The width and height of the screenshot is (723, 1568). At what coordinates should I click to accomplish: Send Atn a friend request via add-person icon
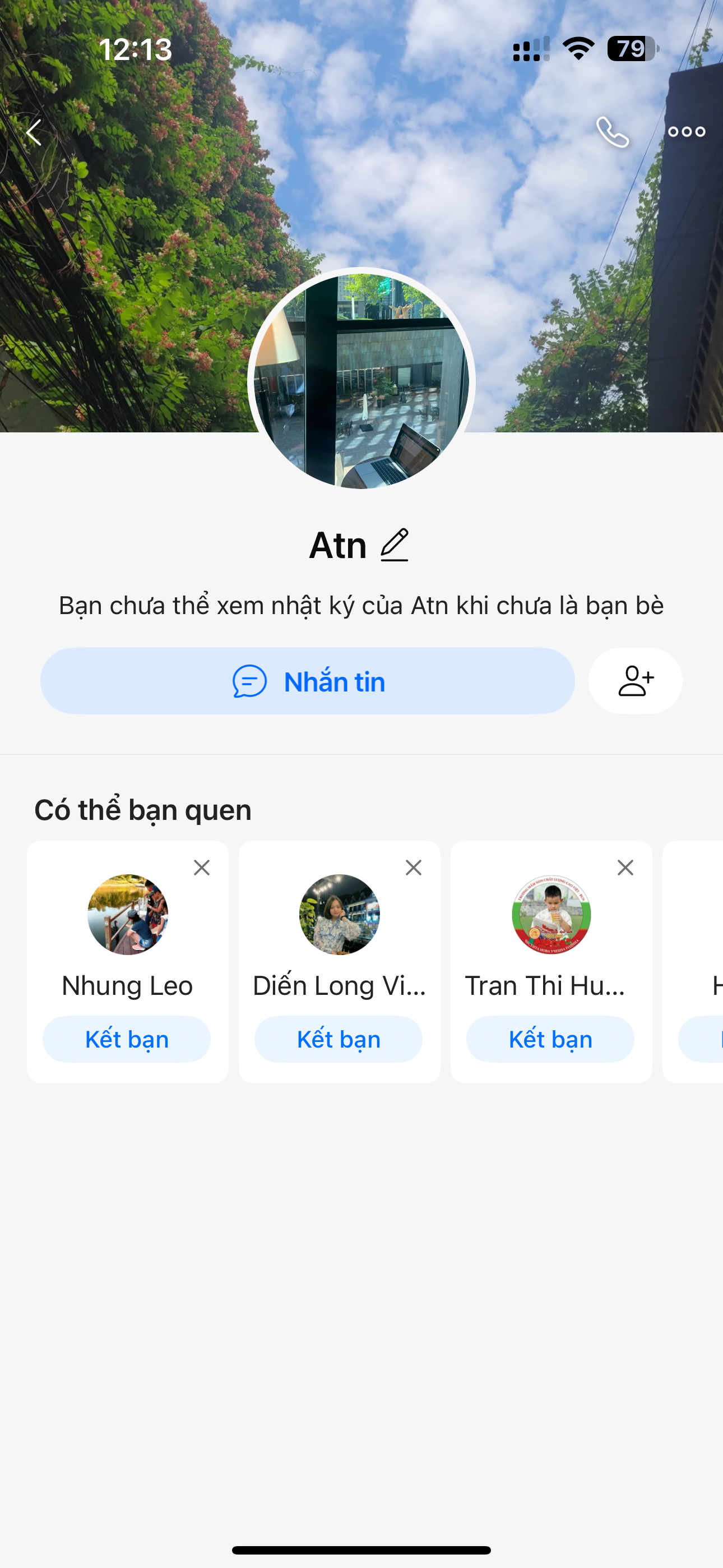(x=636, y=681)
